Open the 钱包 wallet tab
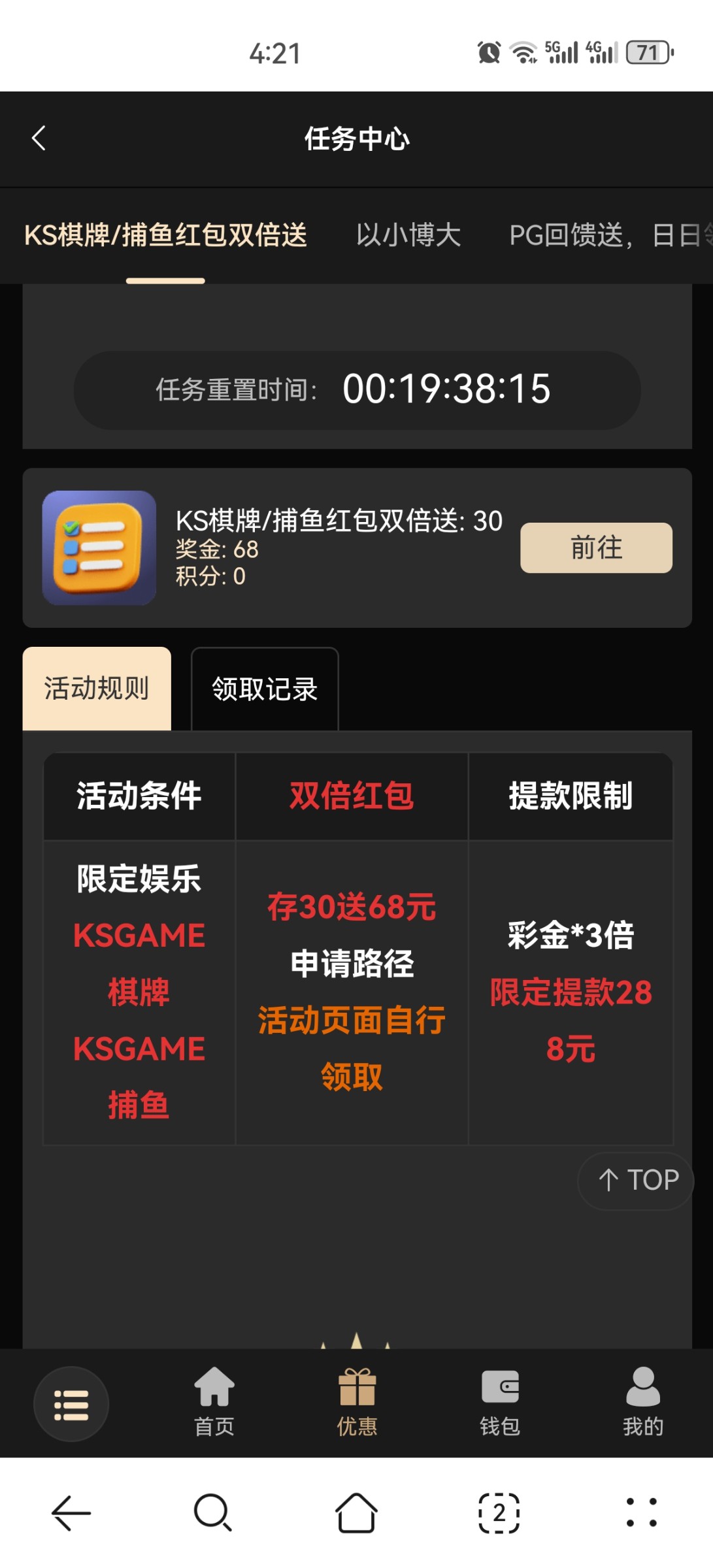Image resolution: width=713 pixels, height=1568 pixels. [500, 1403]
